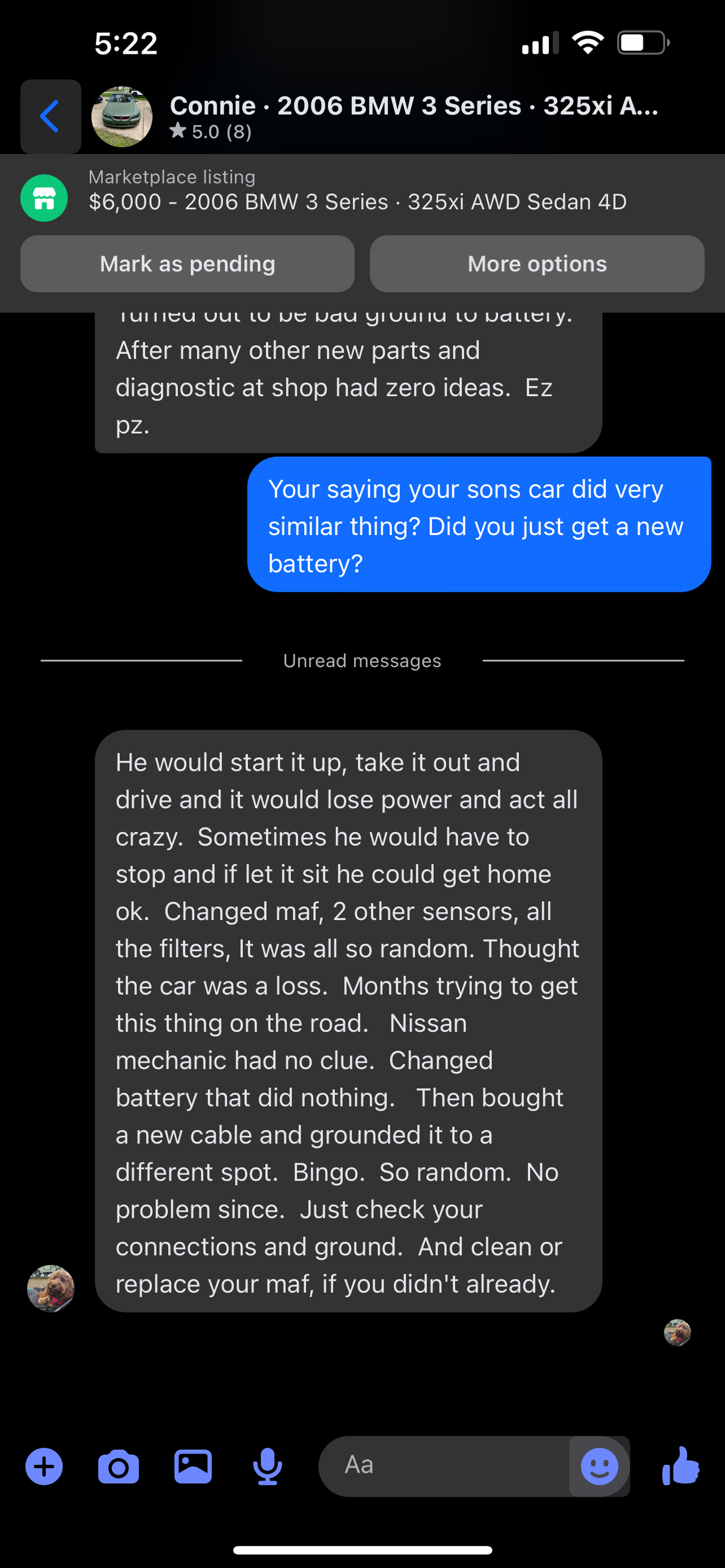Viewport: 725px width, 1568px height.
Task: Tap the green Marketplace storefront icon
Action: pyautogui.click(x=43, y=197)
